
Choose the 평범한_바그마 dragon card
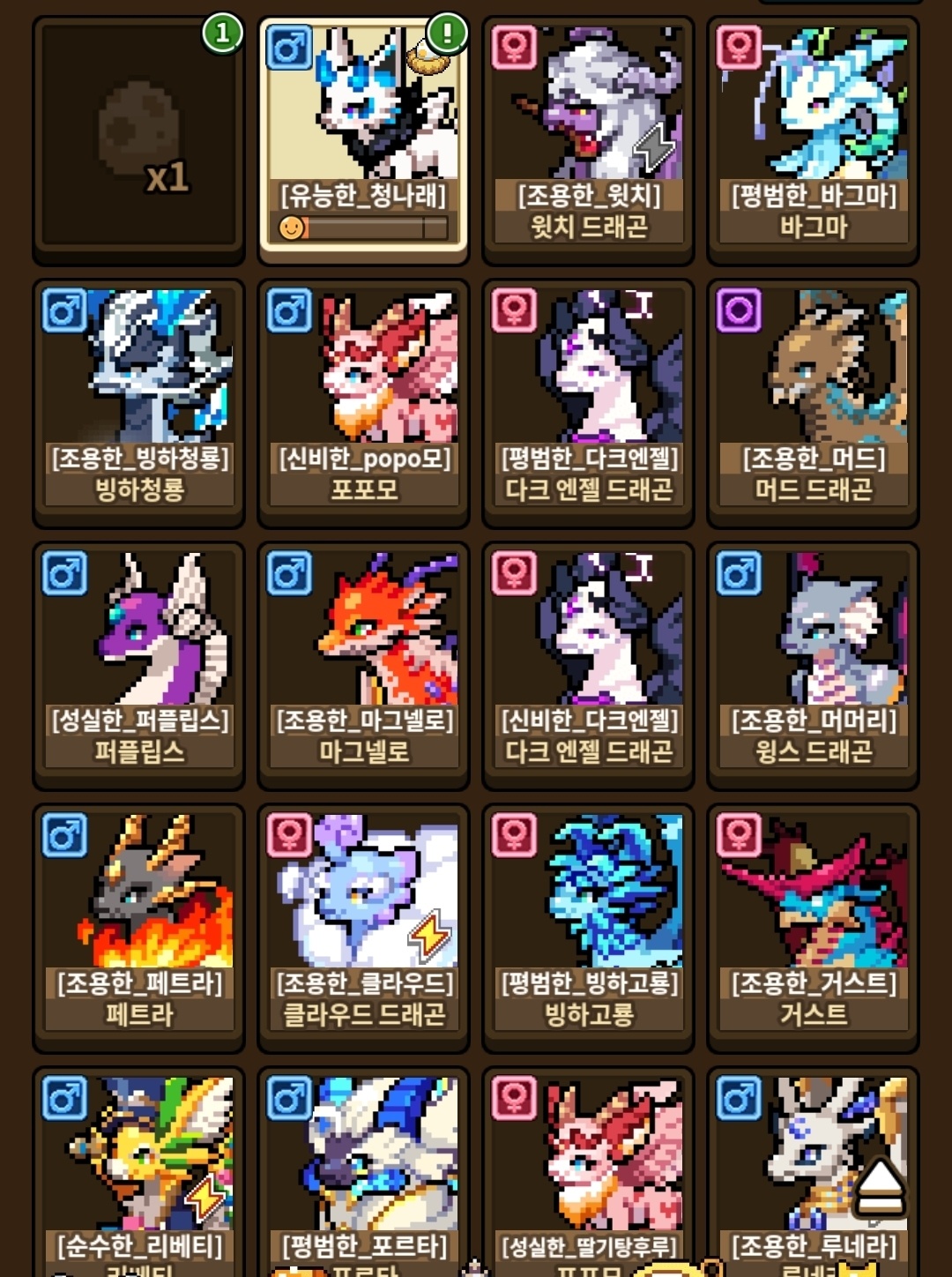813,140
